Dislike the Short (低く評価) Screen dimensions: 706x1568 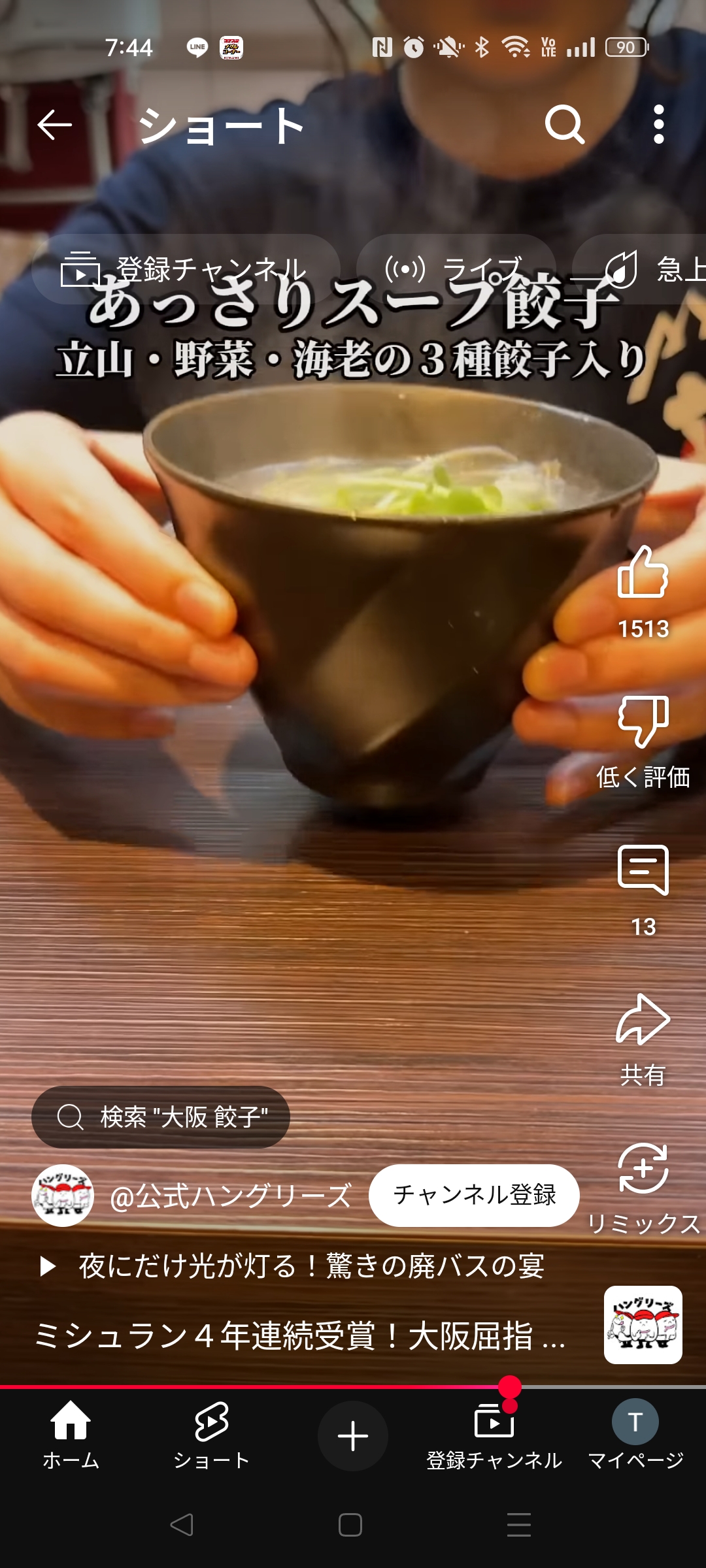tap(643, 721)
